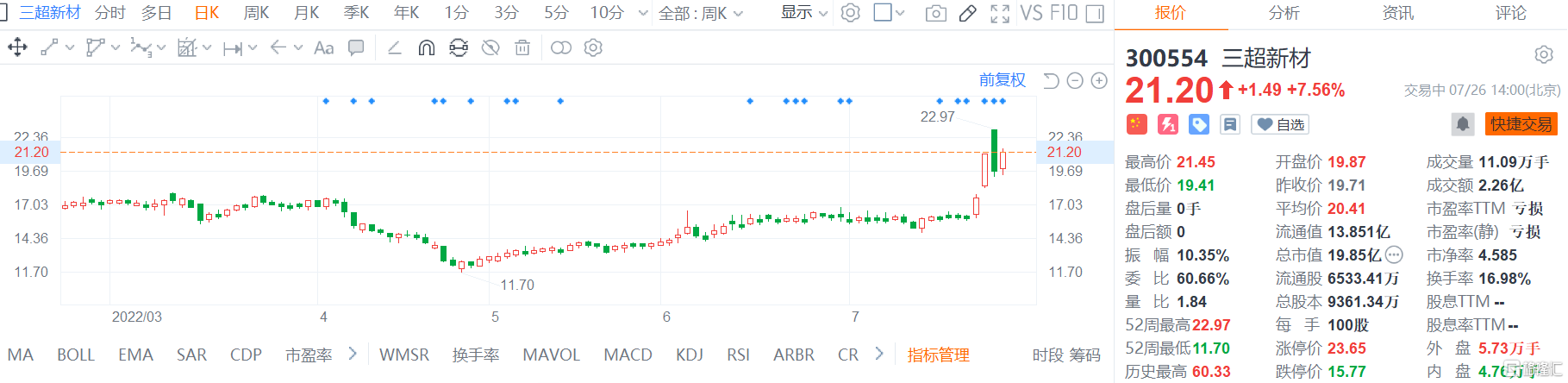Select the 月K period tab
The width and height of the screenshot is (1568, 383).
[x=306, y=13]
